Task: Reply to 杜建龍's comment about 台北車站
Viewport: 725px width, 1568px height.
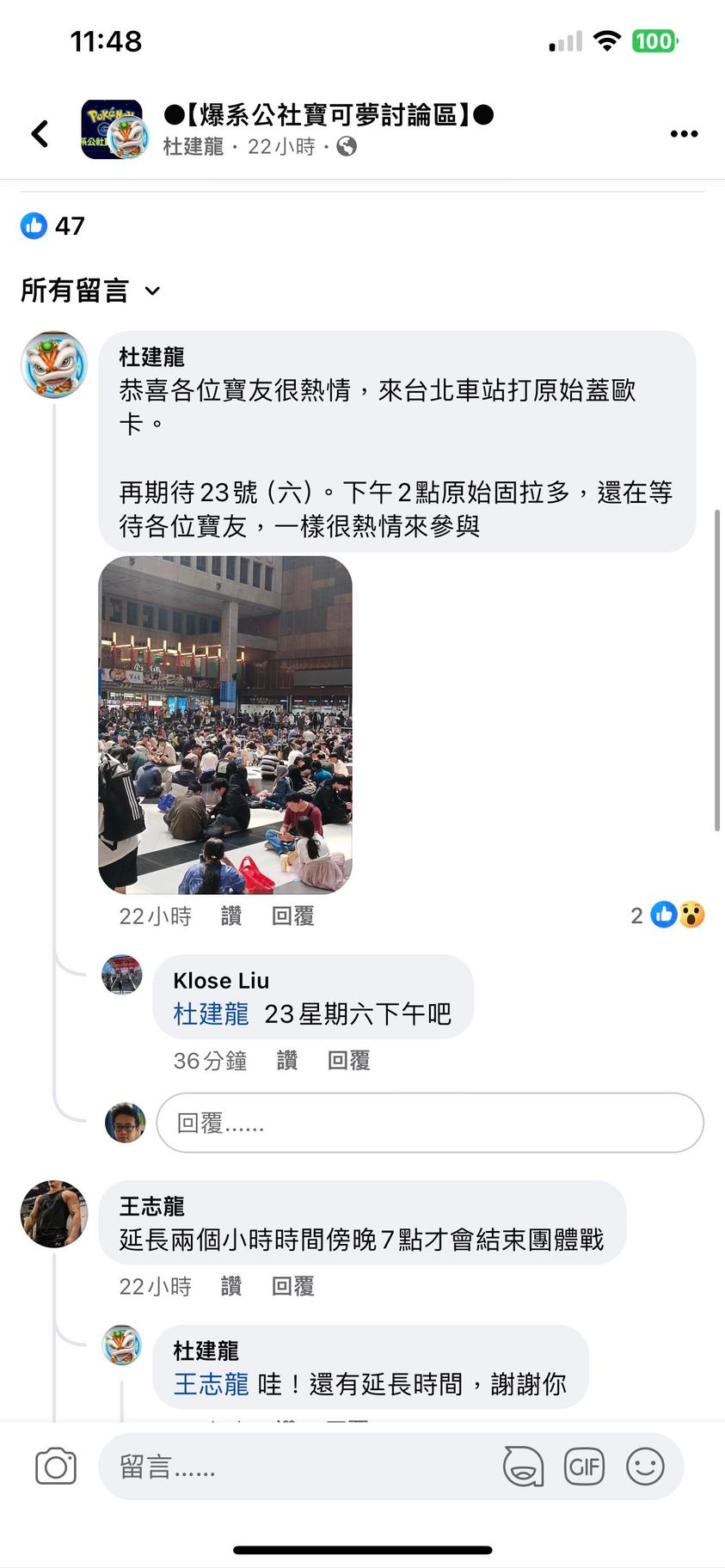Action: [292, 916]
